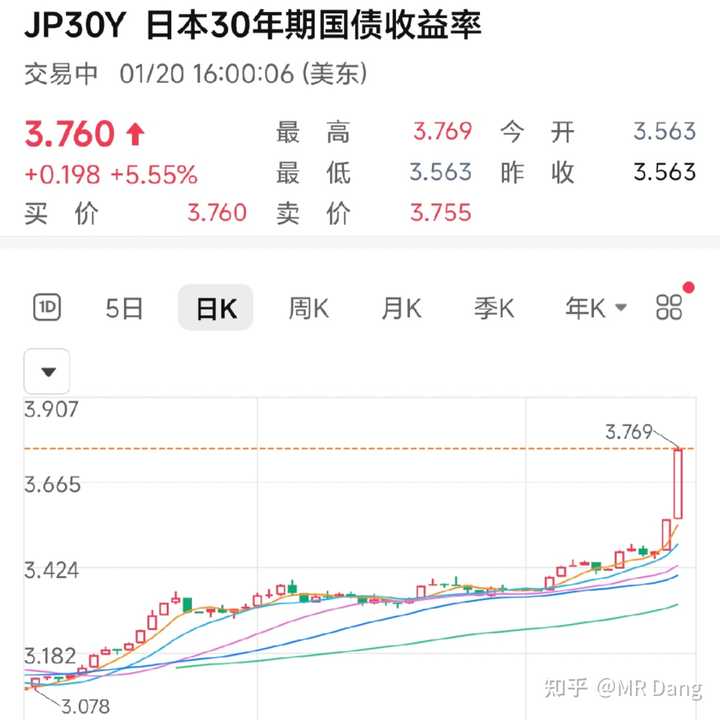The image size is (720, 720).
Task: Expand the 年K period dropdown
Action: tap(596, 308)
